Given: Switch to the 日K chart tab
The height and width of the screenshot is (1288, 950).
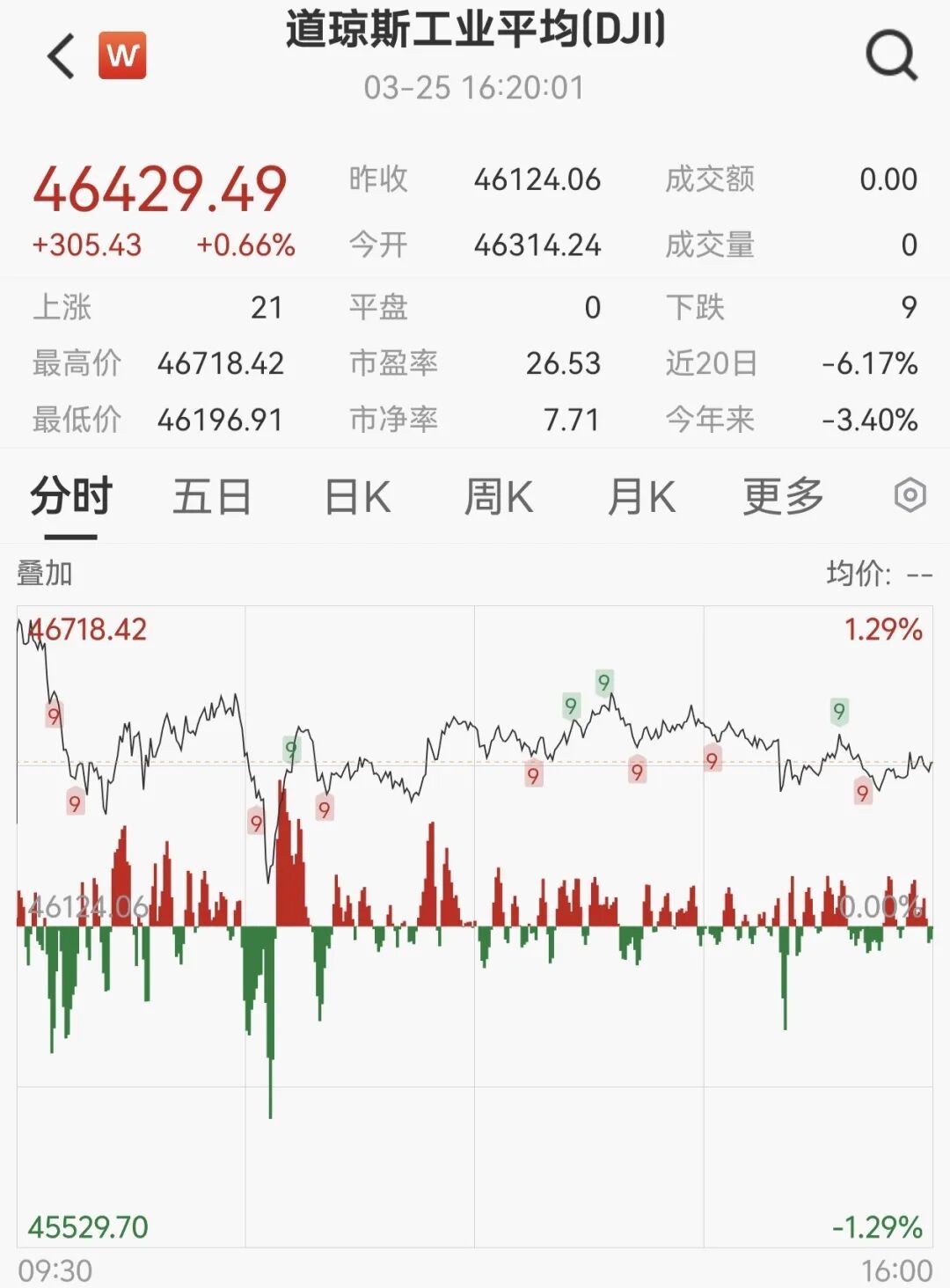Looking at the screenshot, I should click(357, 497).
